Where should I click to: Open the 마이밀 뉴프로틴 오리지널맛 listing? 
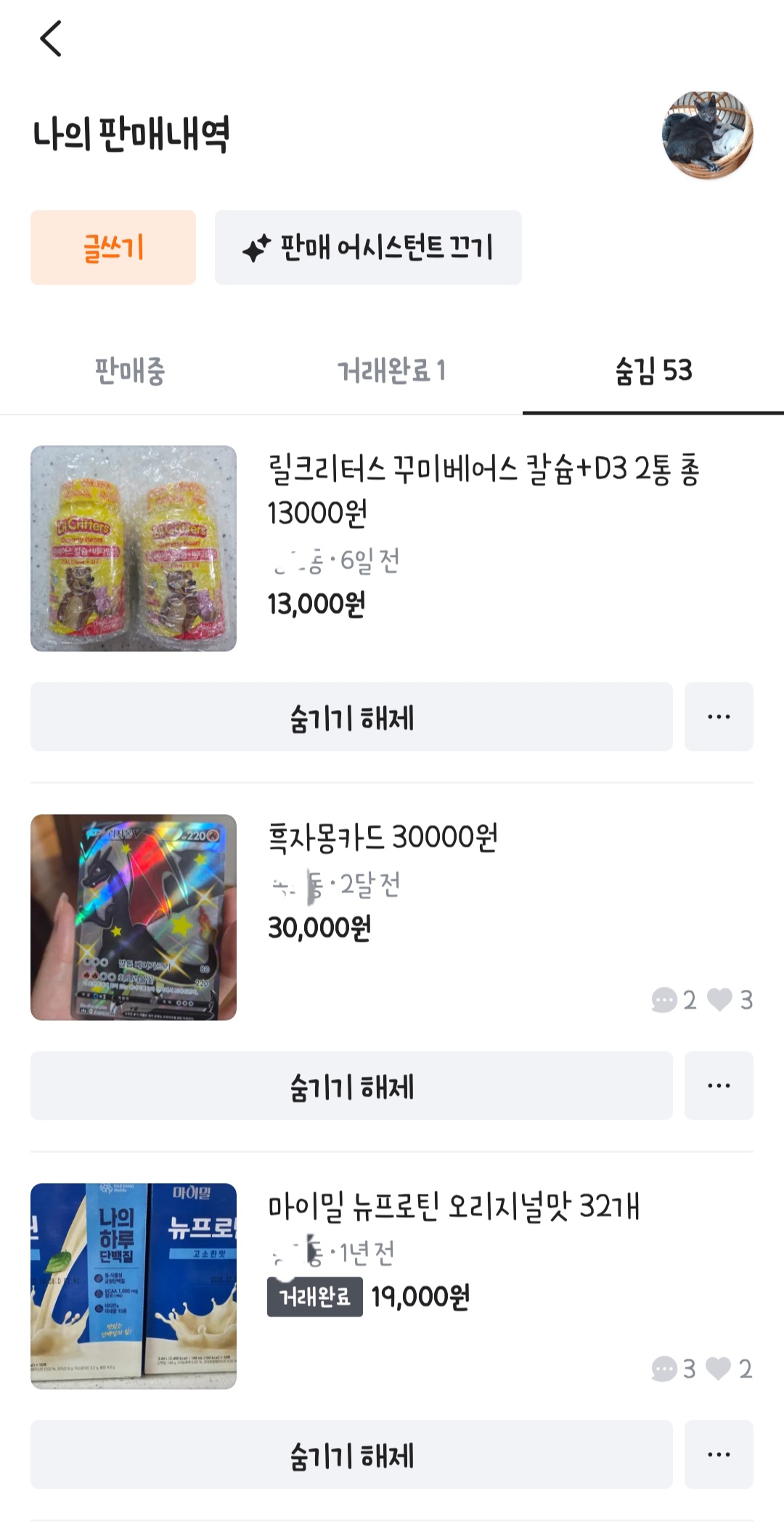click(454, 1206)
